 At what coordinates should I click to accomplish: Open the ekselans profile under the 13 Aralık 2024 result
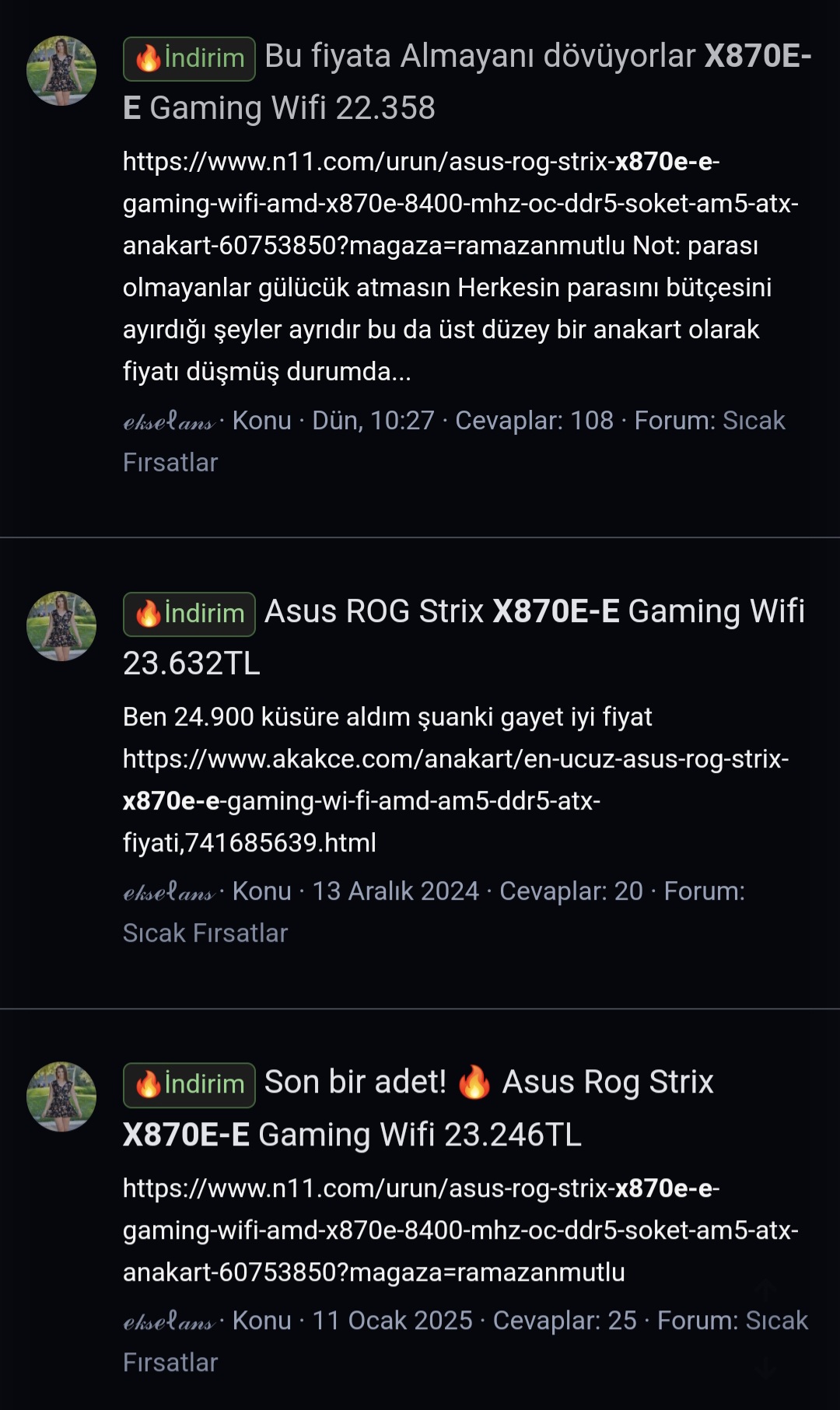pyautogui.click(x=169, y=892)
